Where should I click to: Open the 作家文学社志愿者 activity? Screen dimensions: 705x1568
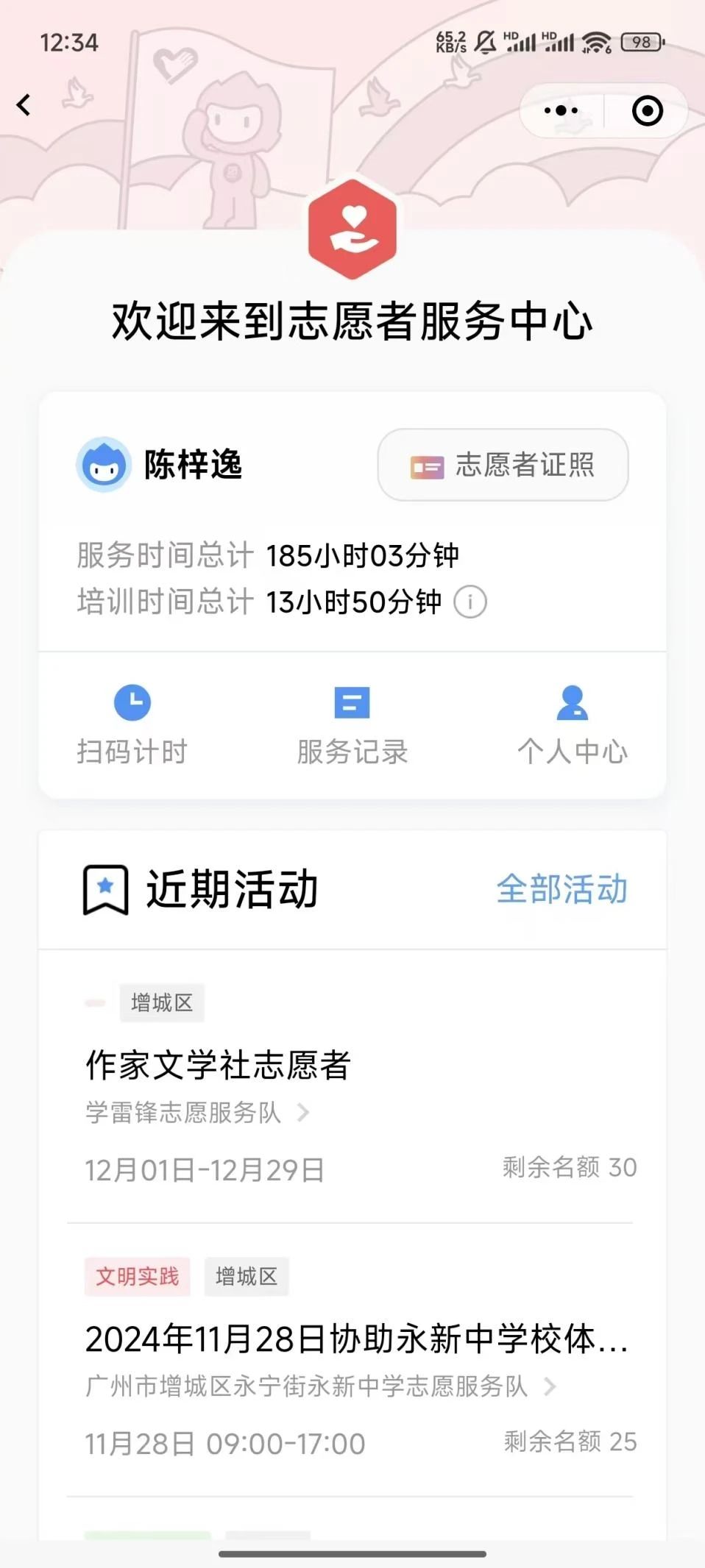pos(219,1065)
